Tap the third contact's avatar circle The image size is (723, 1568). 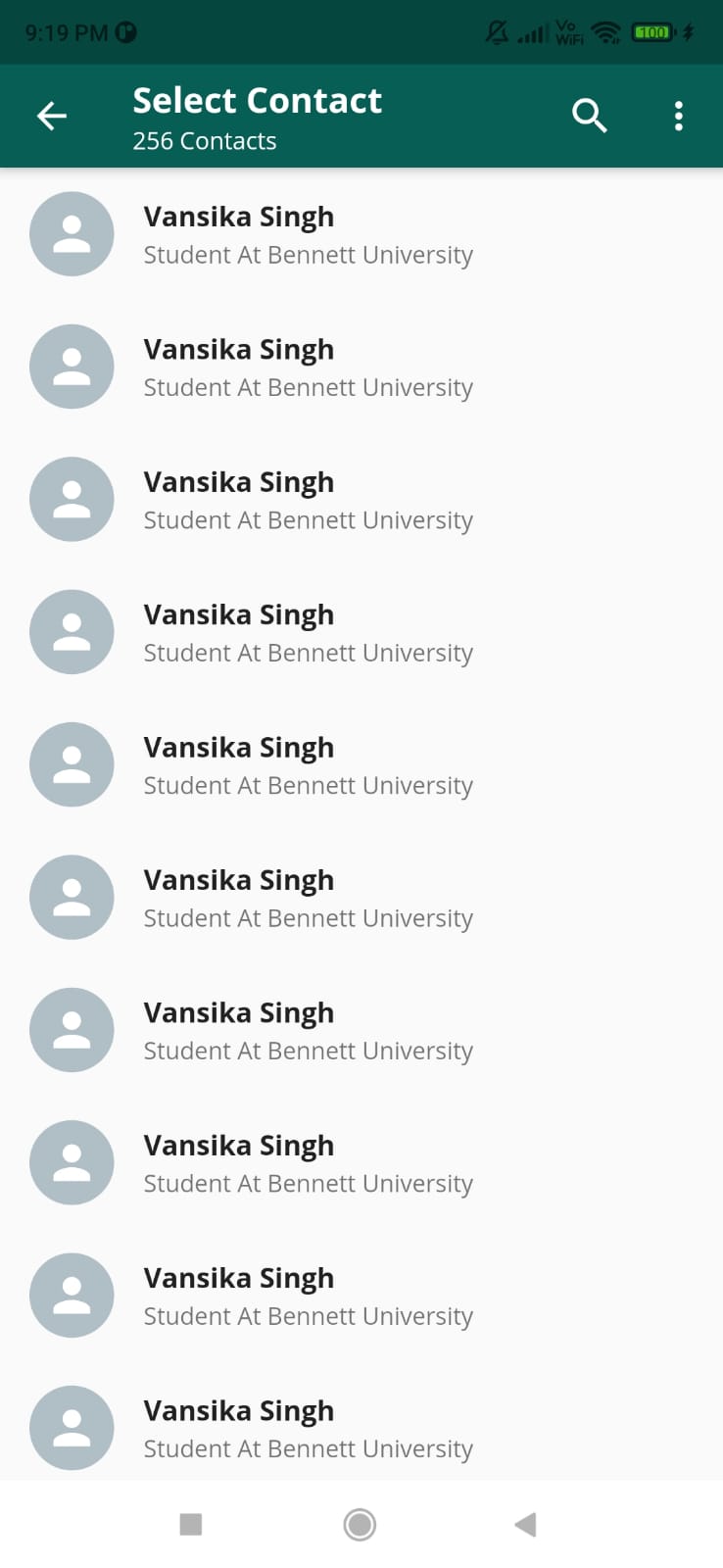coord(72,499)
